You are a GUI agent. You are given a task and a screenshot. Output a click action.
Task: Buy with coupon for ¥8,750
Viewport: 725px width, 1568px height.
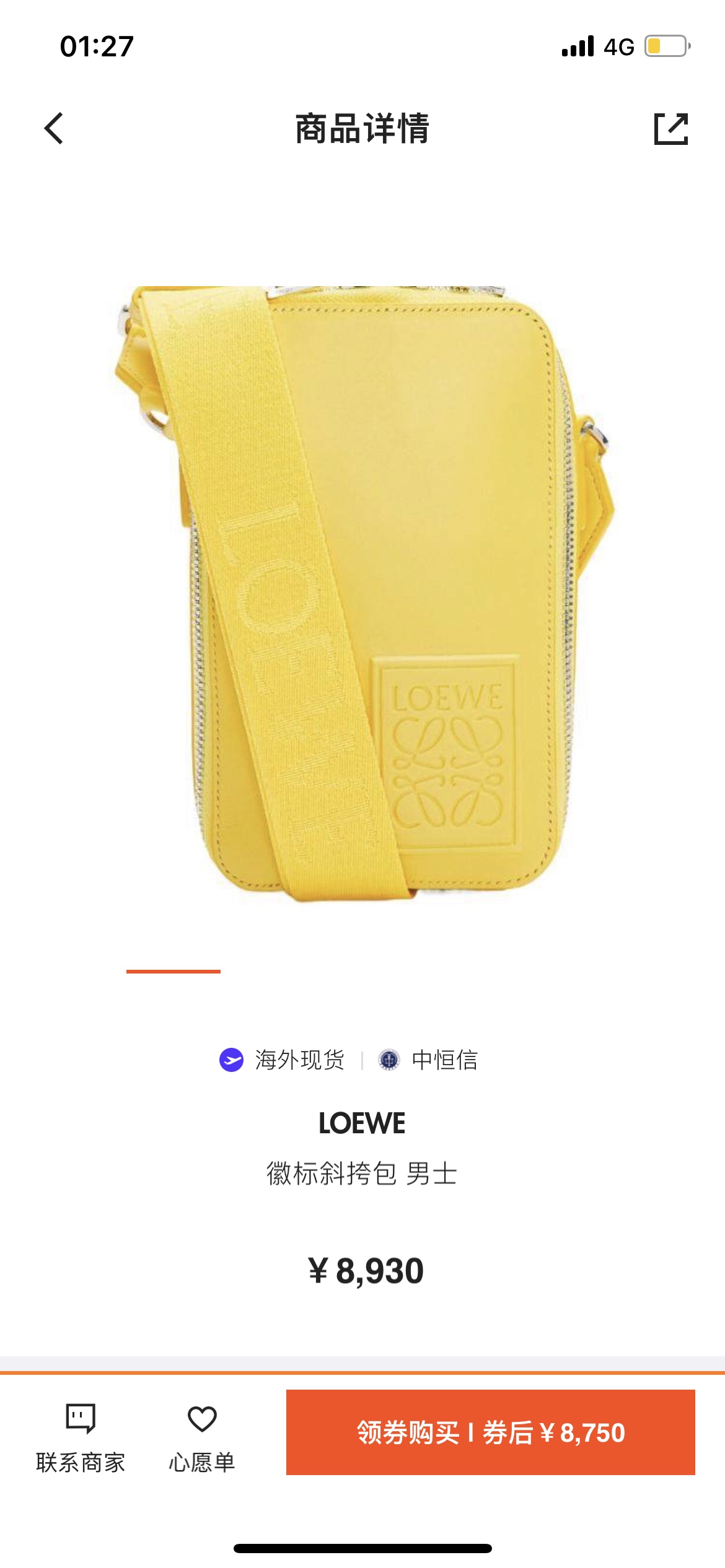click(490, 1432)
